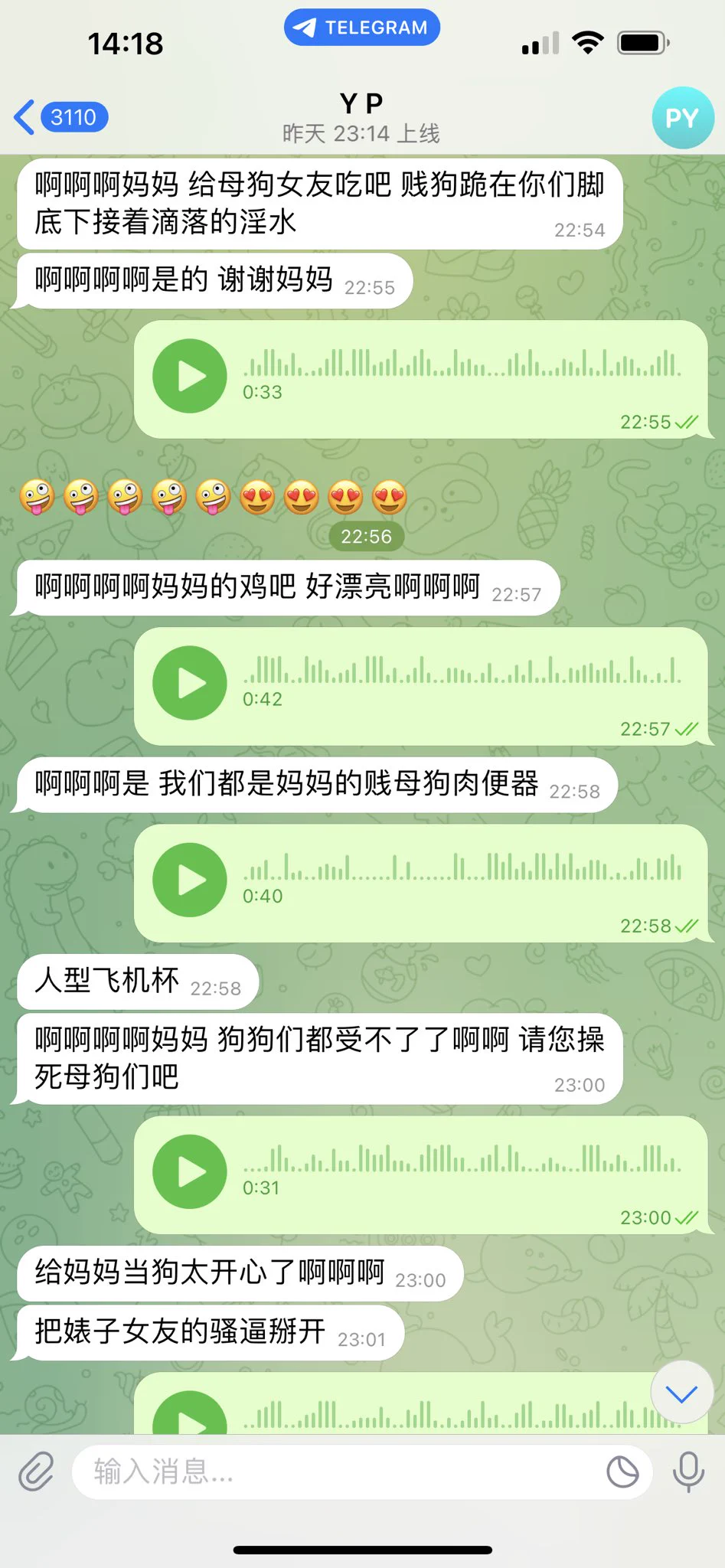This screenshot has height=1568, width=725.
Task: Play the 0:31 voice message
Action: pyautogui.click(x=190, y=1171)
